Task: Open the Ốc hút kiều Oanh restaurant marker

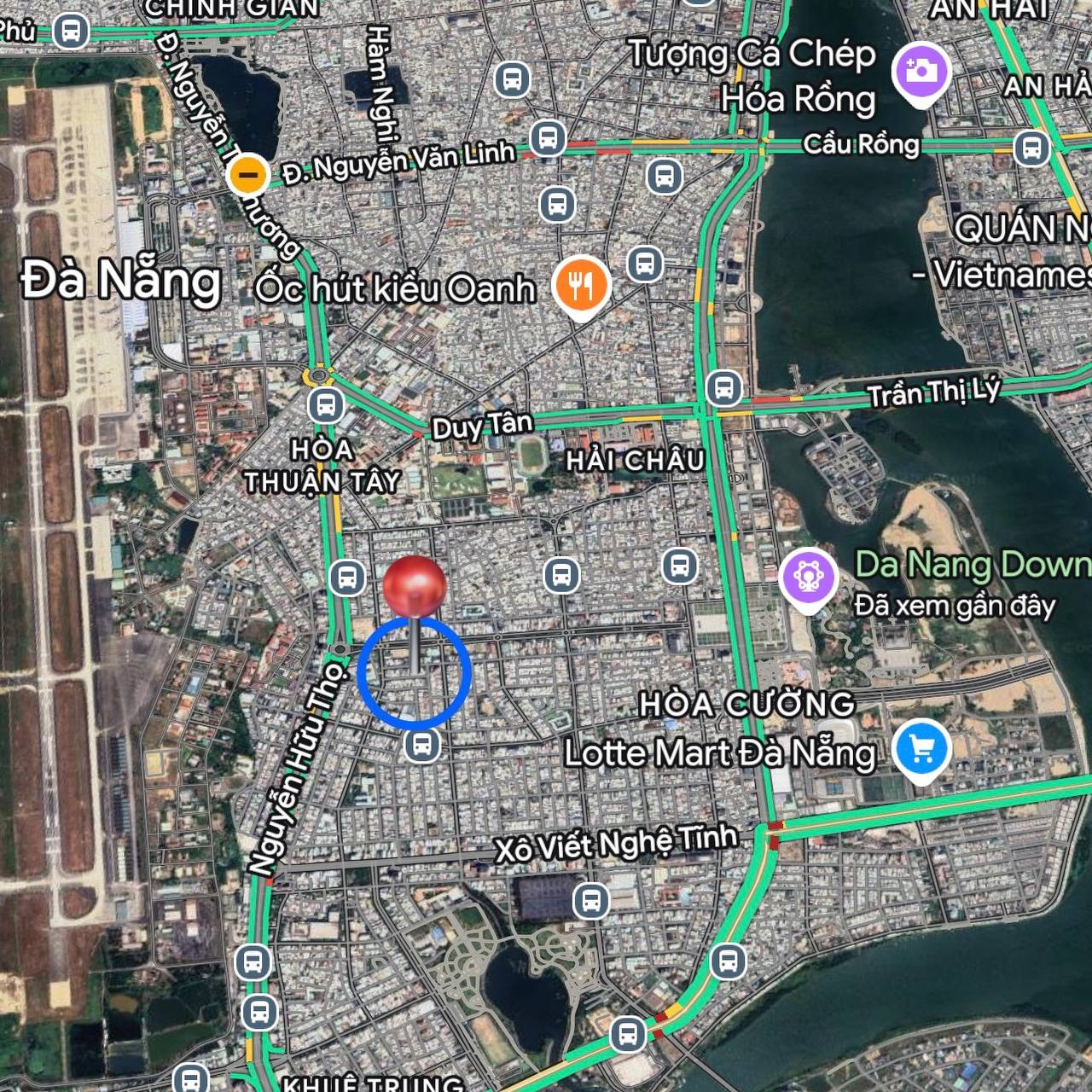Action: pos(581,285)
